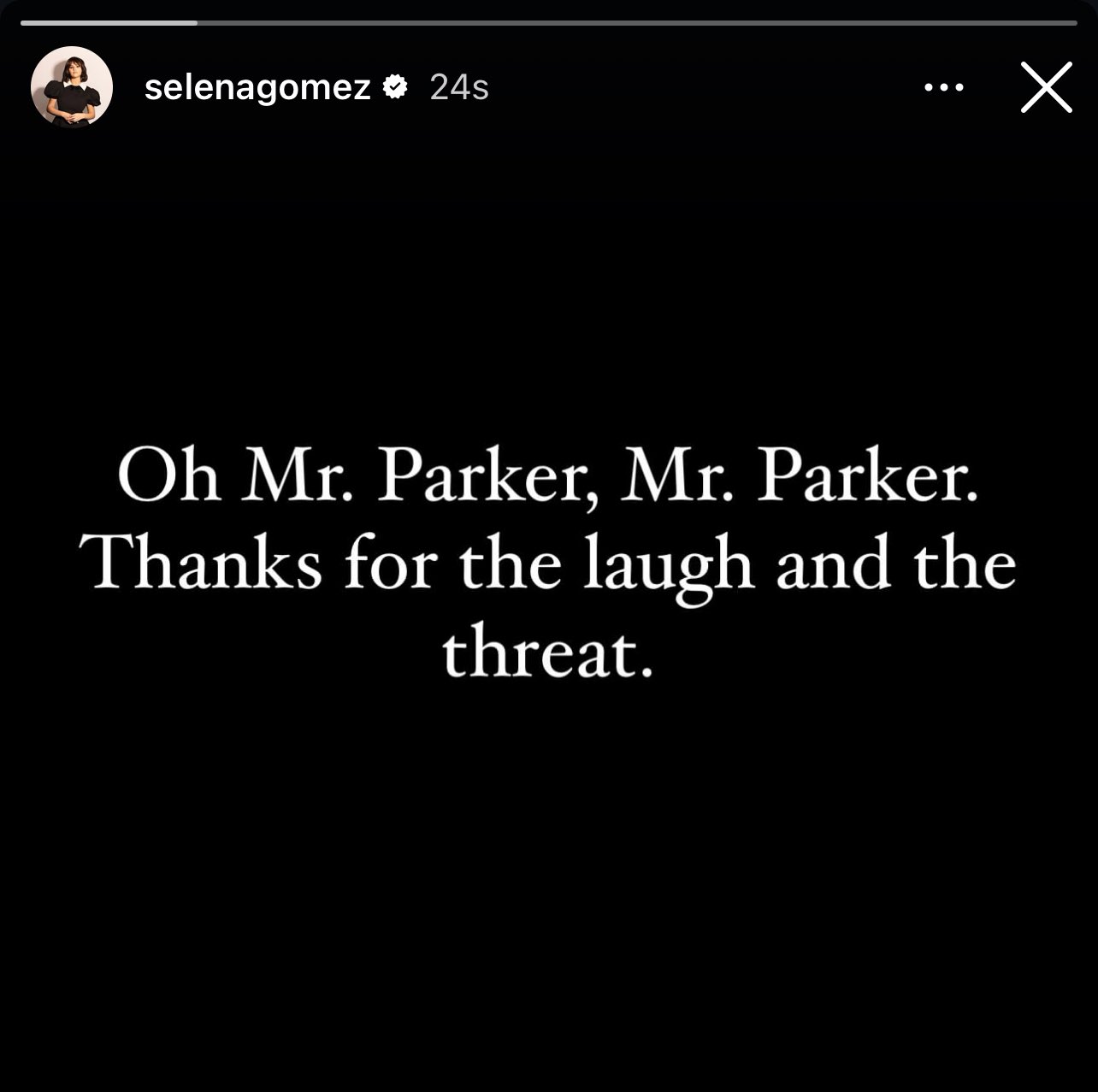The height and width of the screenshot is (1092, 1098).
Task: Close the story viewer
Action: tap(1046, 87)
